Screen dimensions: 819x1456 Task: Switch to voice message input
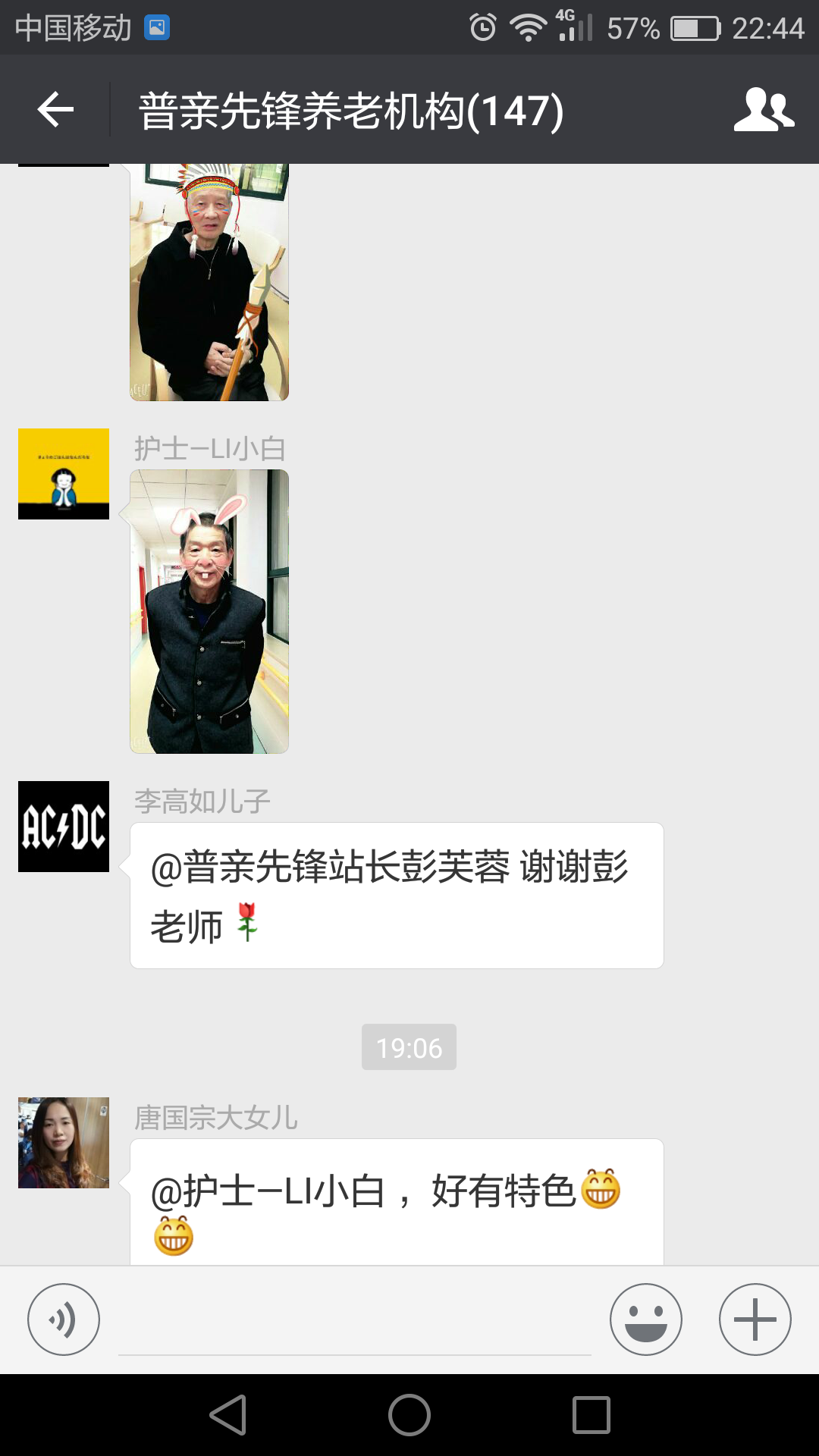pos(64,1319)
